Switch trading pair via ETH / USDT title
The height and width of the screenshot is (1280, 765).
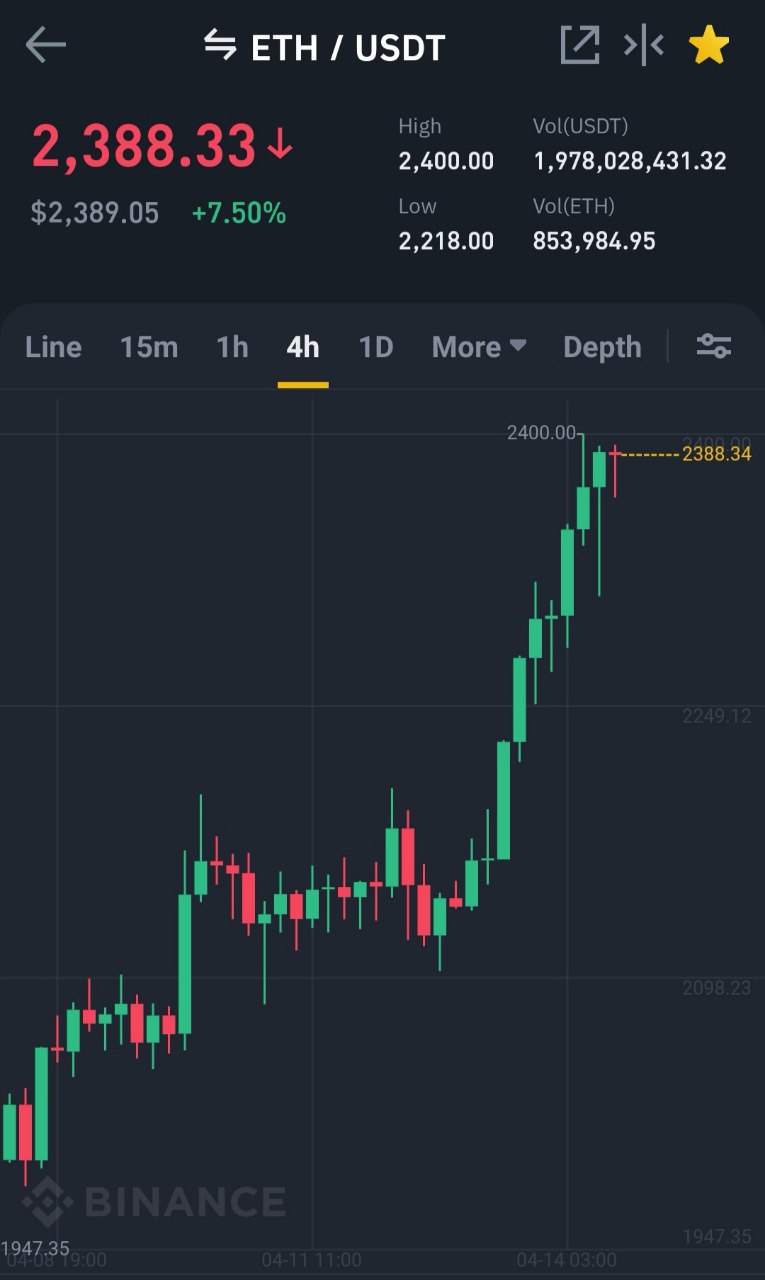[x=324, y=46]
